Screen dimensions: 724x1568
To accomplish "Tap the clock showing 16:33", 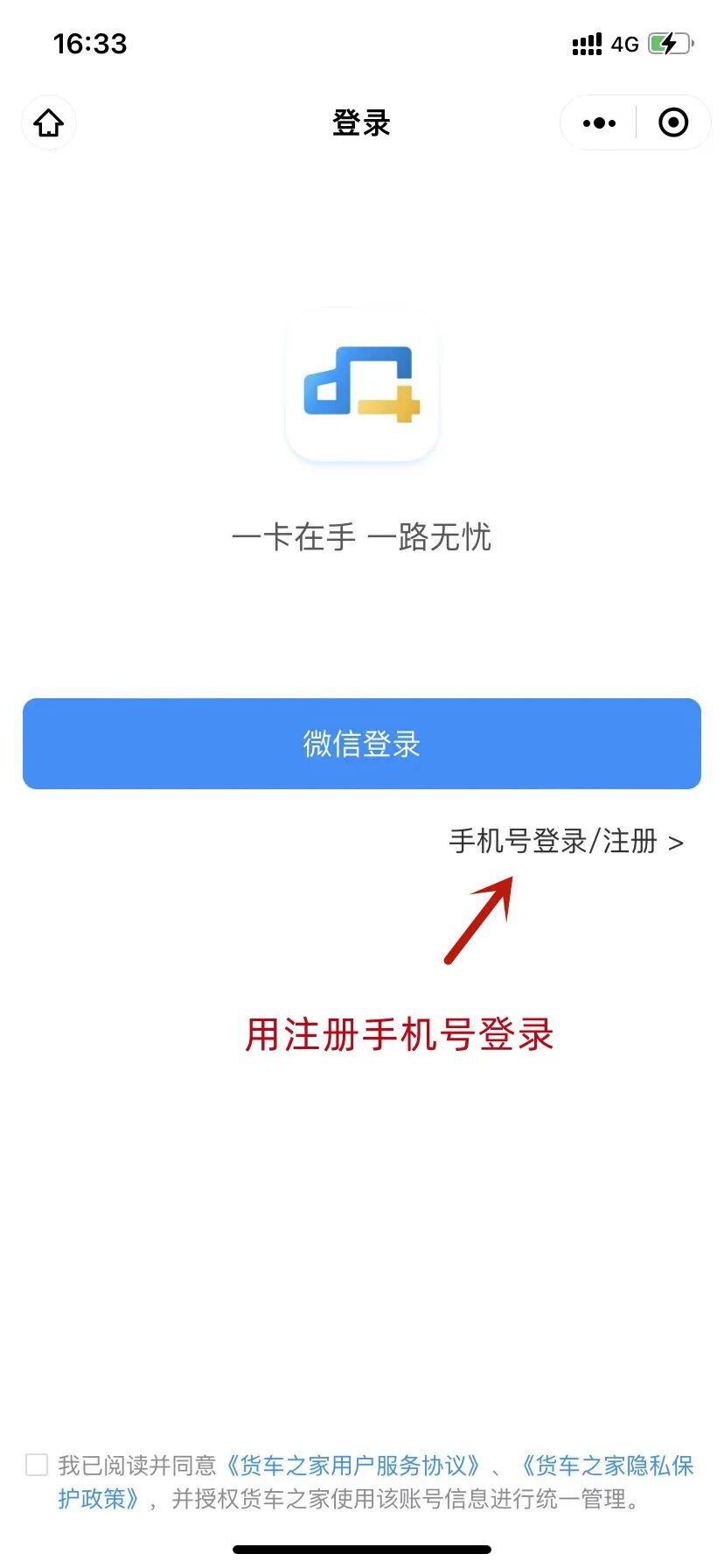I will point(89,42).
